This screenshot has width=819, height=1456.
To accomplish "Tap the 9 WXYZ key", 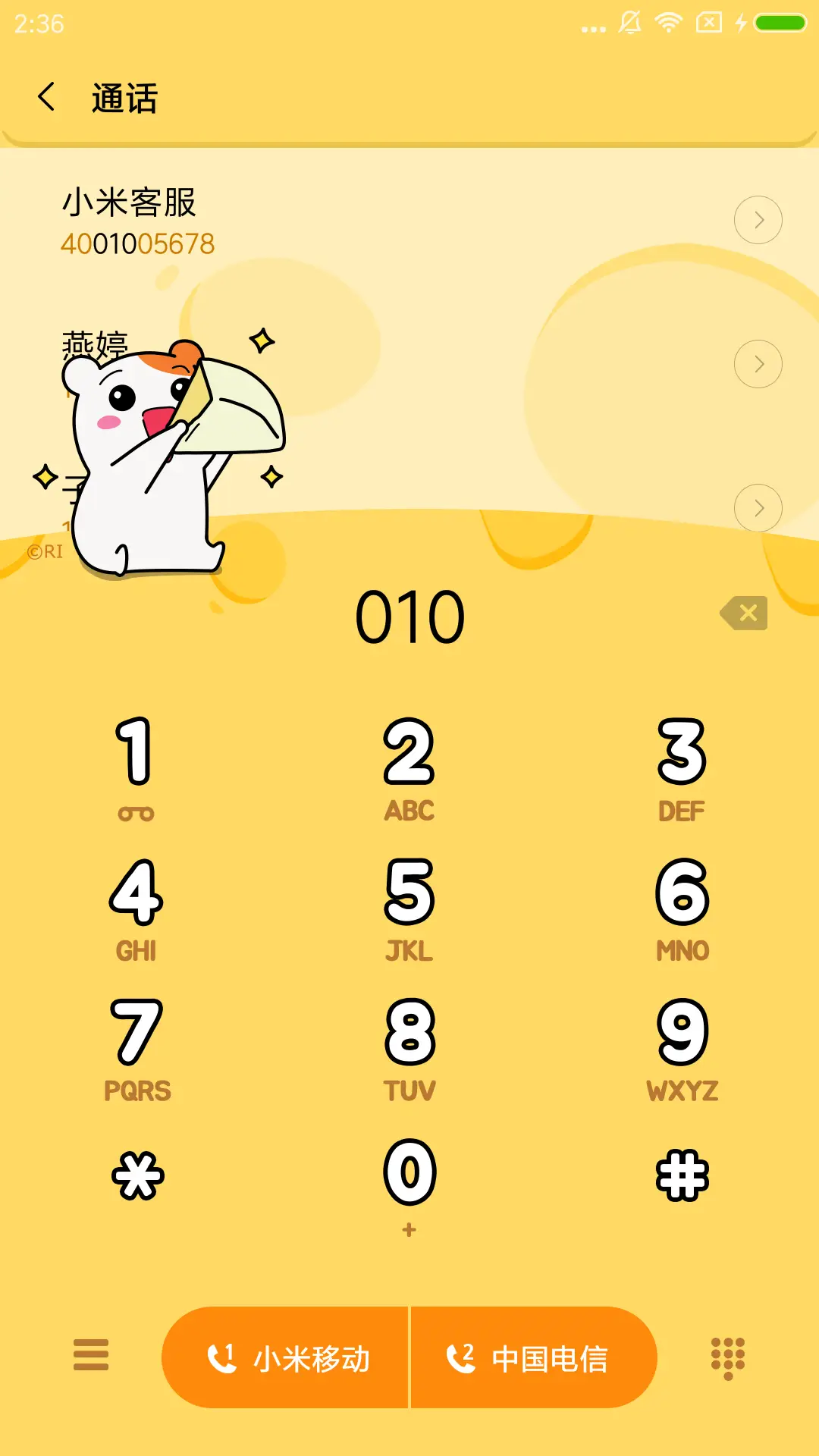I will click(682, 1048).
